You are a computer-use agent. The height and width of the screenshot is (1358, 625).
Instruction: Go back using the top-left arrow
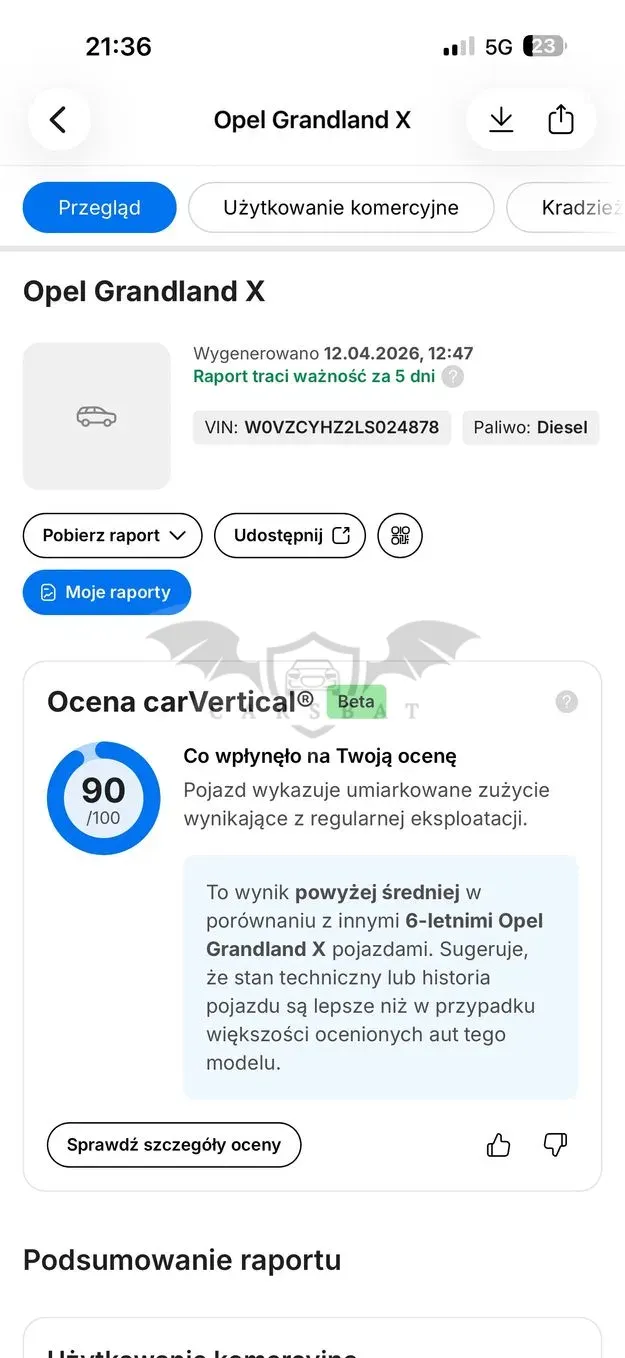[58, 120]
